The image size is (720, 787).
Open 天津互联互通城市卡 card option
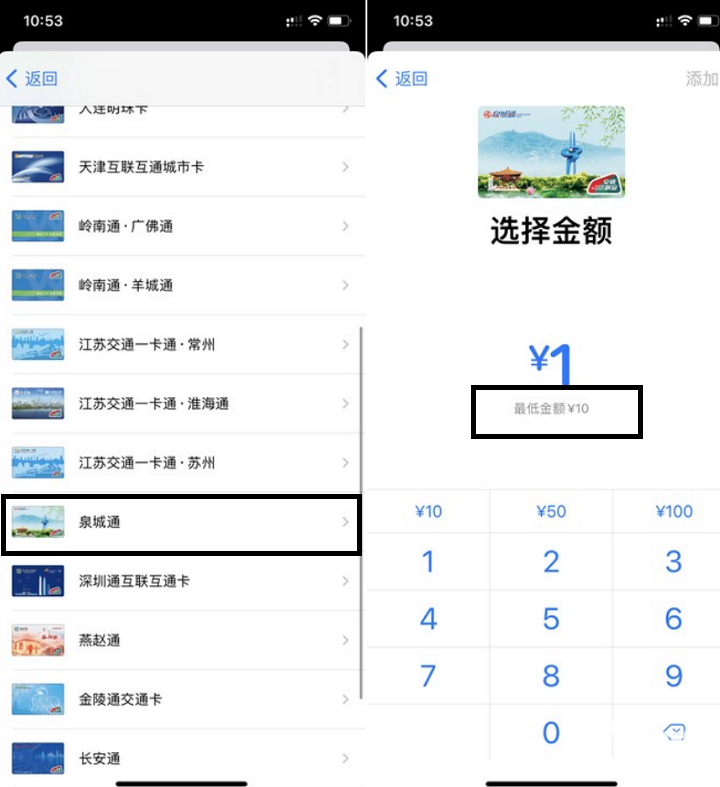pos(180,167)
